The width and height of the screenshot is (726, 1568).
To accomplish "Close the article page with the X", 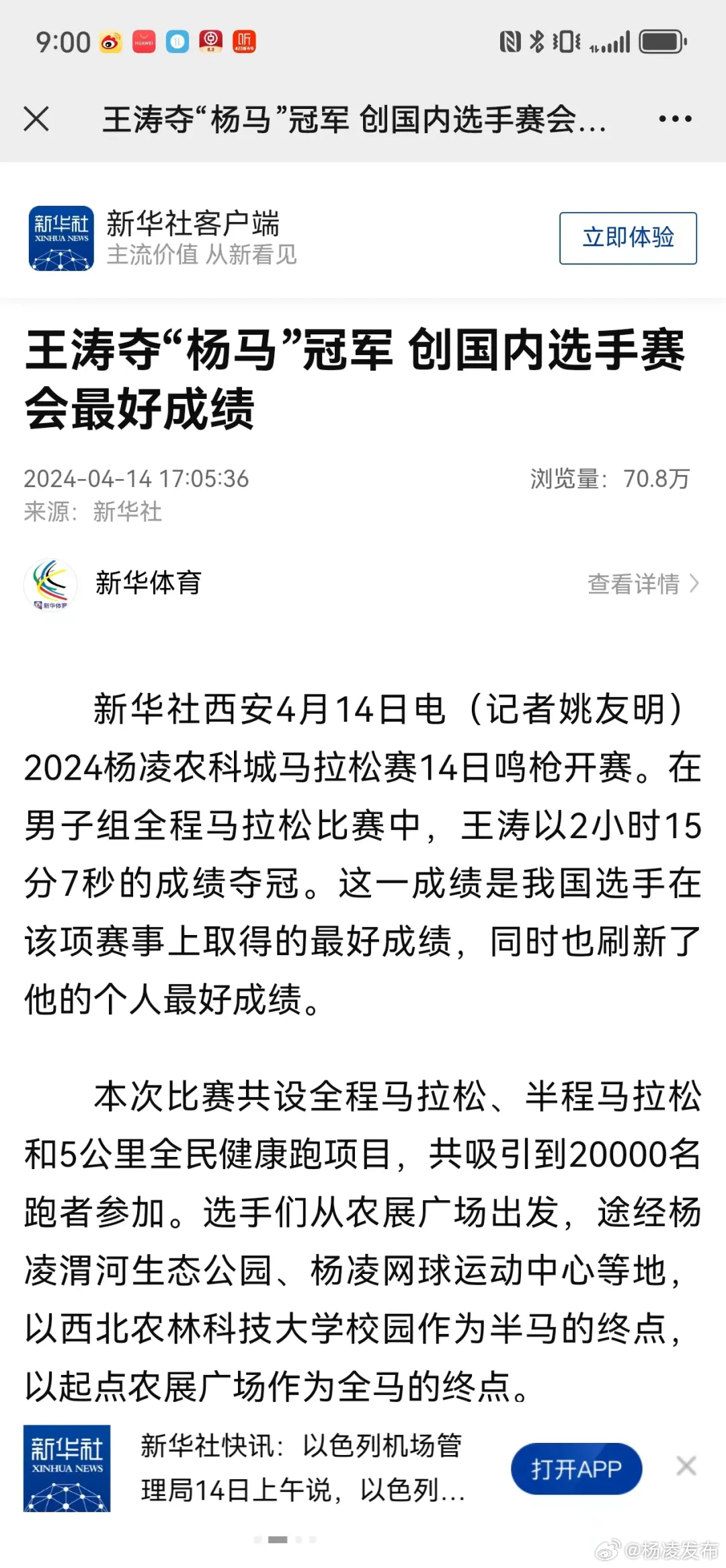I will tap(36, 119).
